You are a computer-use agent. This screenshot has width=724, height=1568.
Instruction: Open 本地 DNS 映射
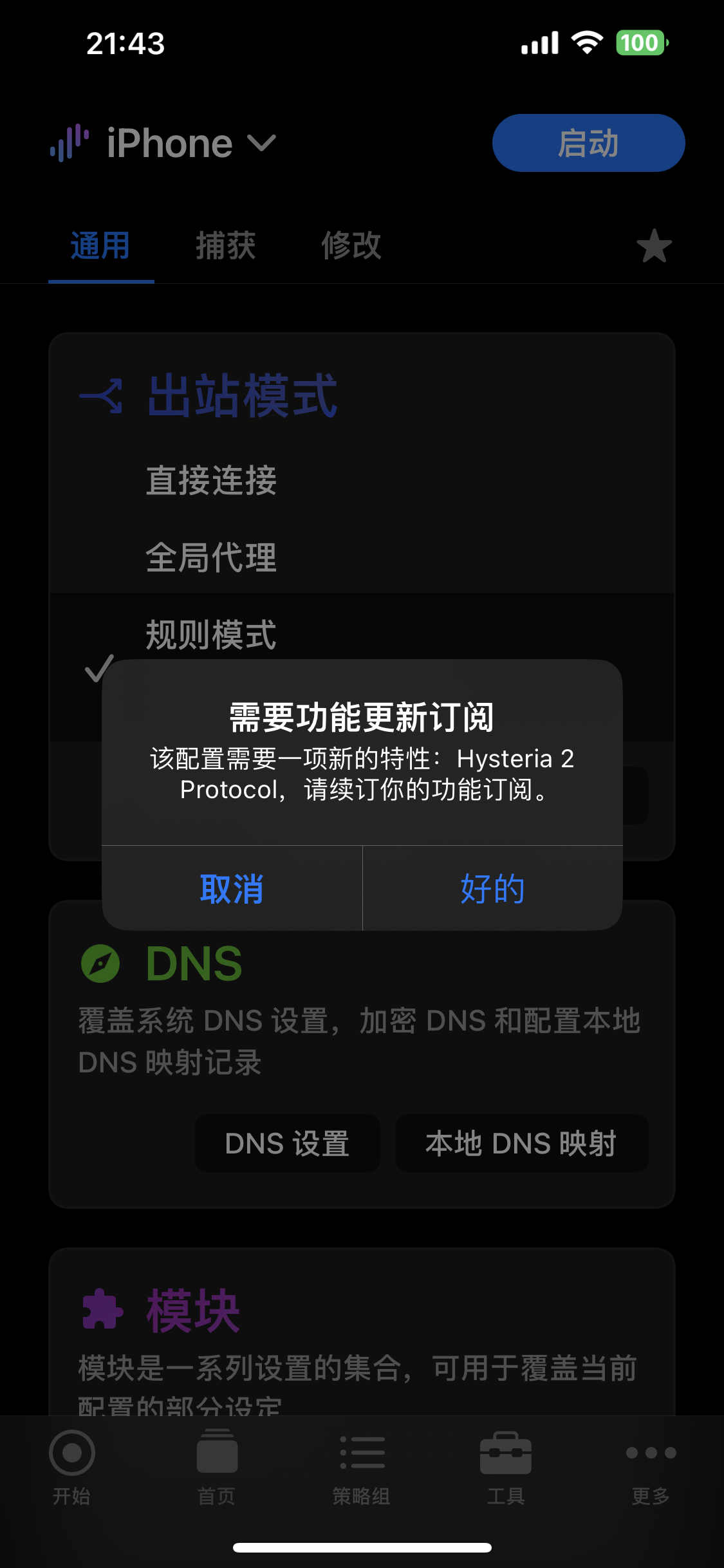click(521, 1143)
